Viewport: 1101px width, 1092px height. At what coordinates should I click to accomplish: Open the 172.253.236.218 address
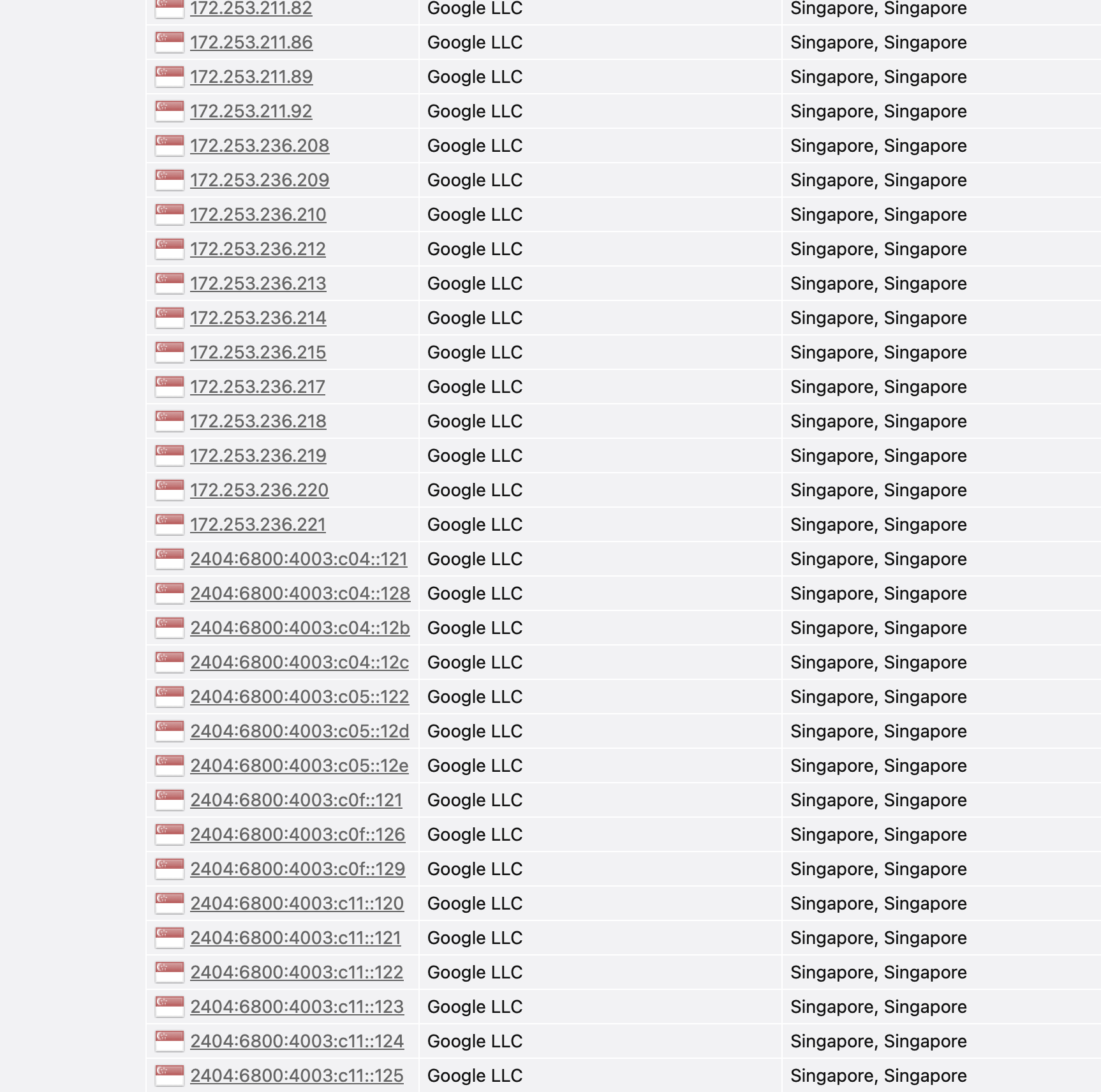(258, 422)
